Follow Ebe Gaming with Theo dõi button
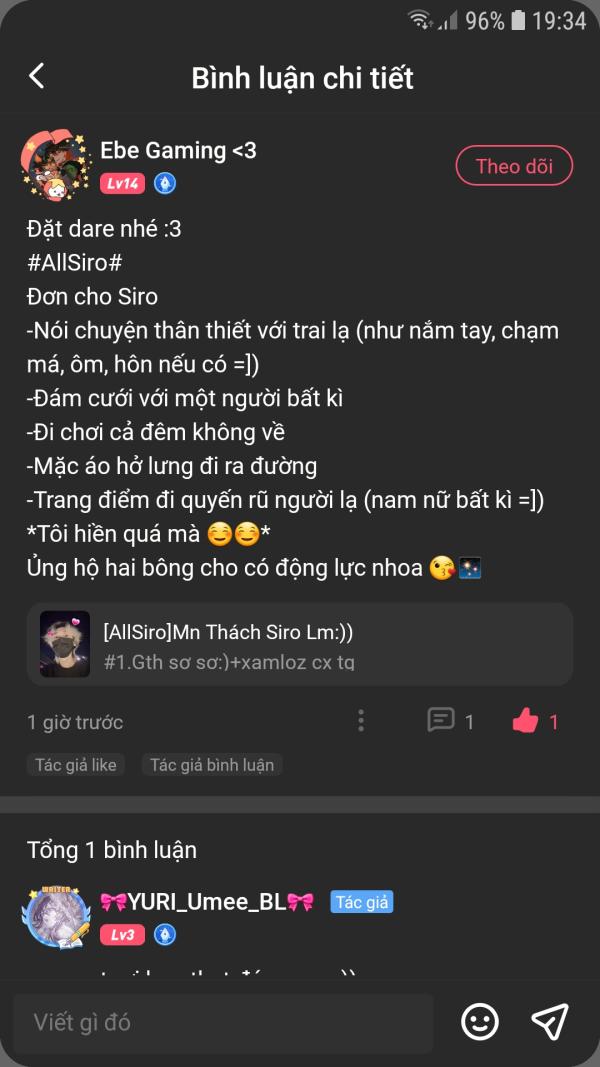The image size is (600, 1067). pyautogui.click(x=514, y=166)
